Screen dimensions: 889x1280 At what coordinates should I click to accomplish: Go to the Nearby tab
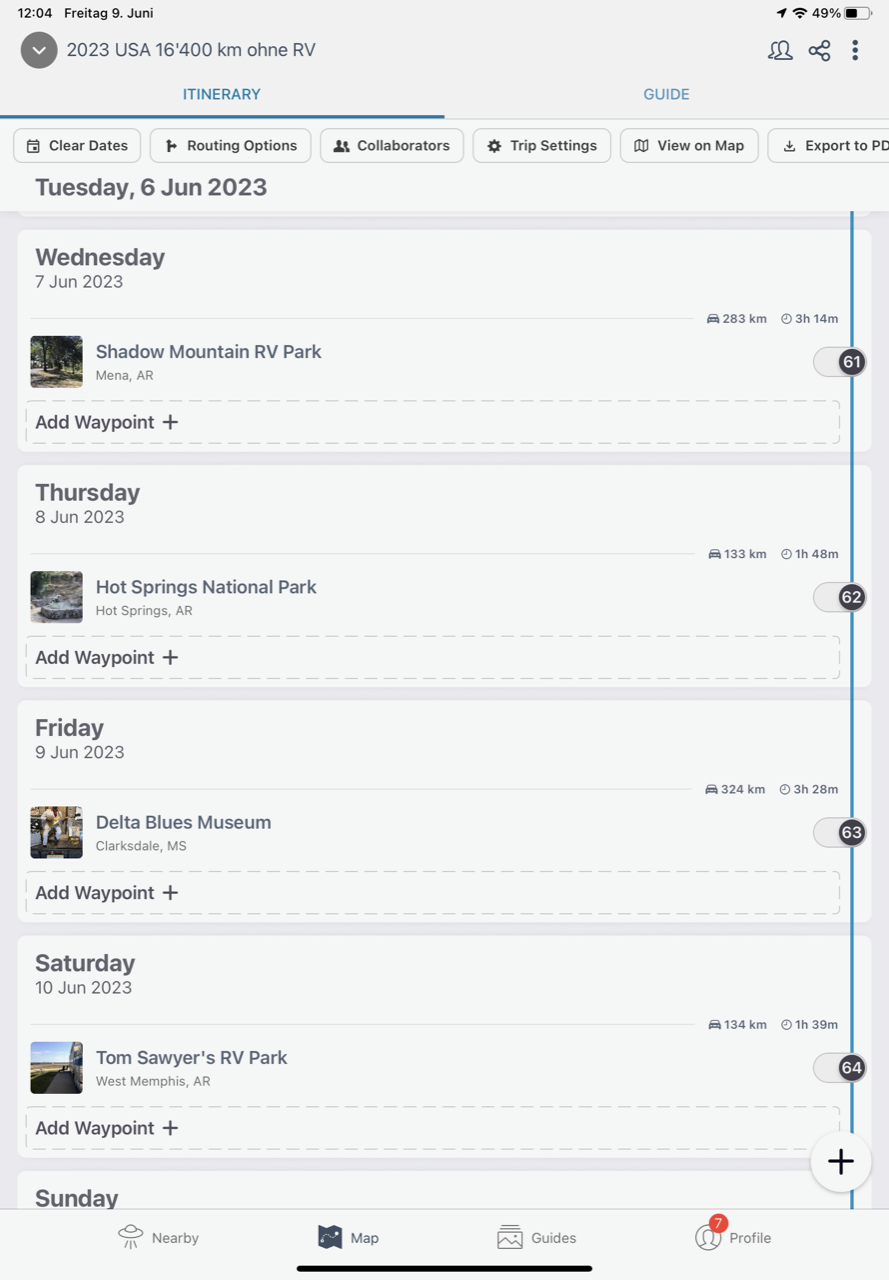click(158, 1237)
